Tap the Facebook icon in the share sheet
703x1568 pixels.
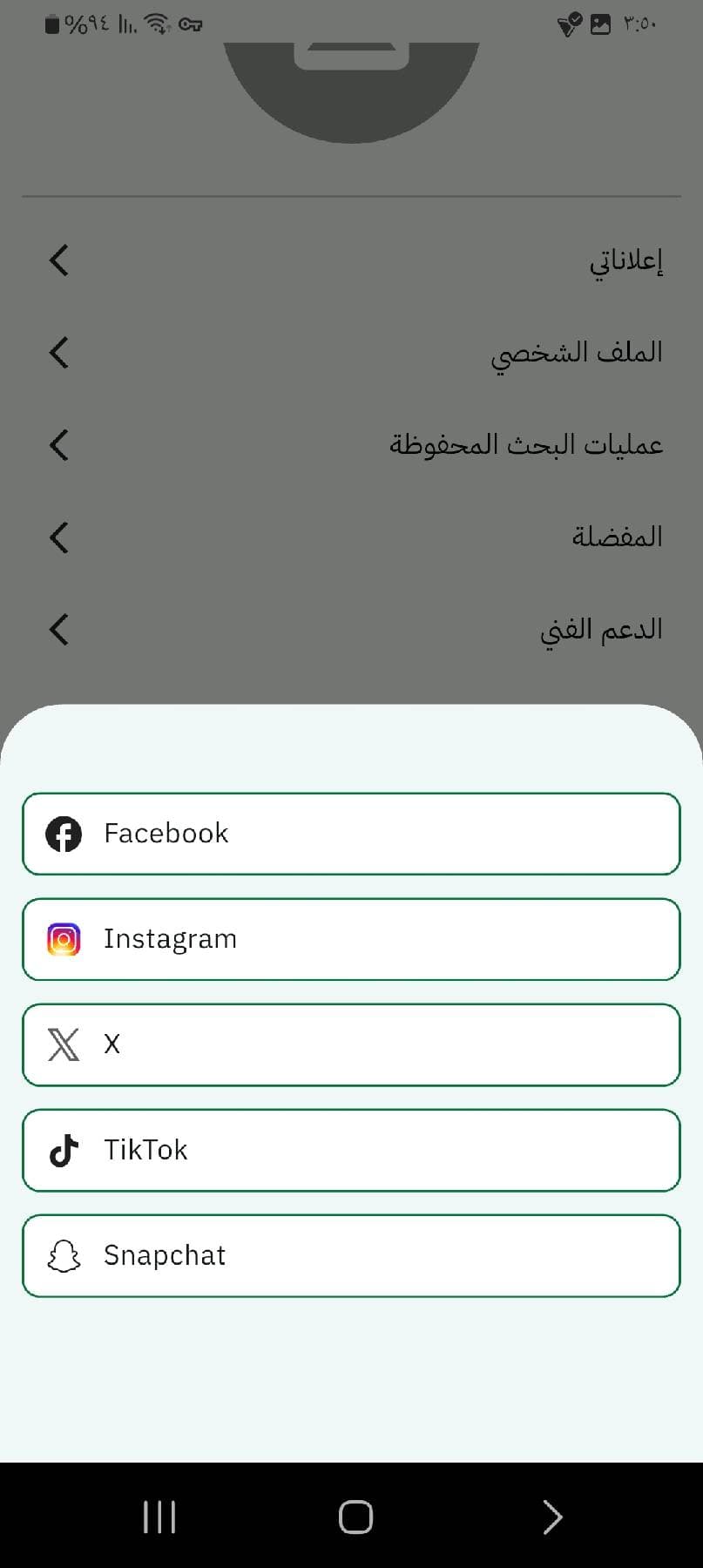pos(63,834)
